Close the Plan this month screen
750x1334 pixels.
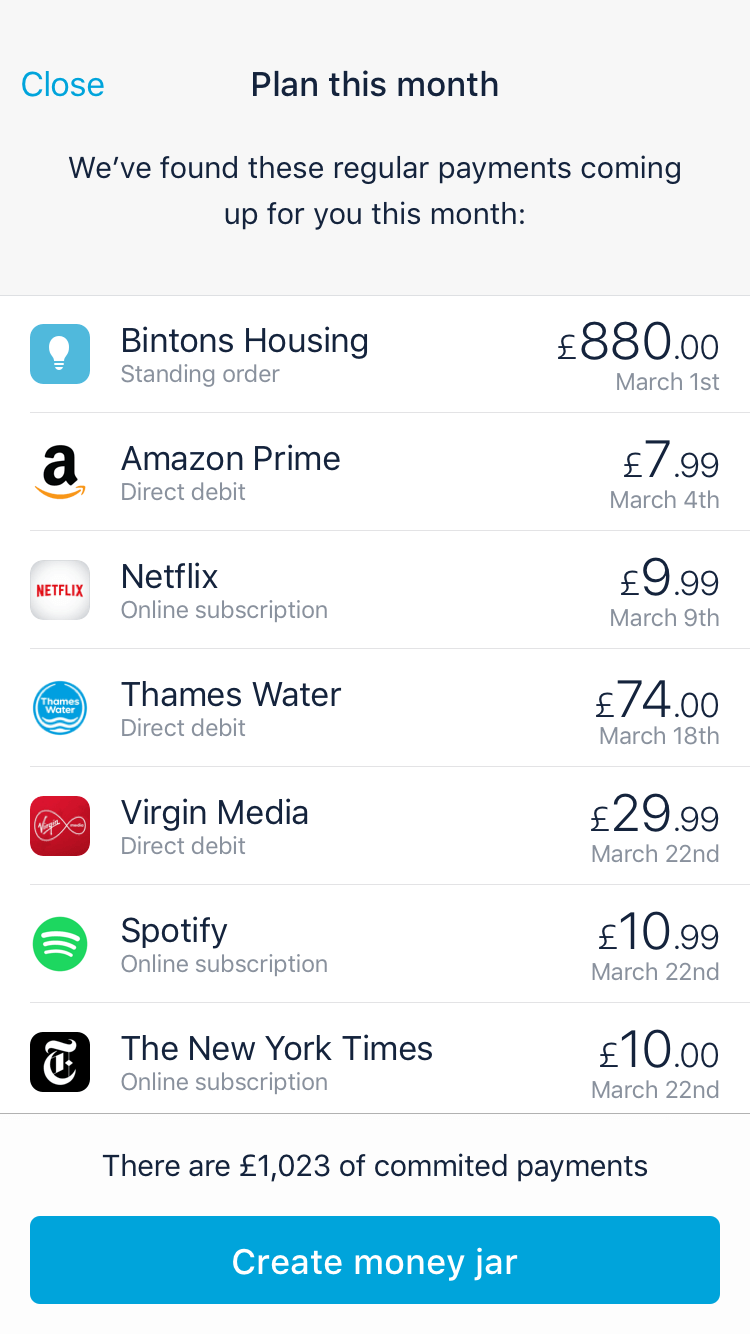62,85
